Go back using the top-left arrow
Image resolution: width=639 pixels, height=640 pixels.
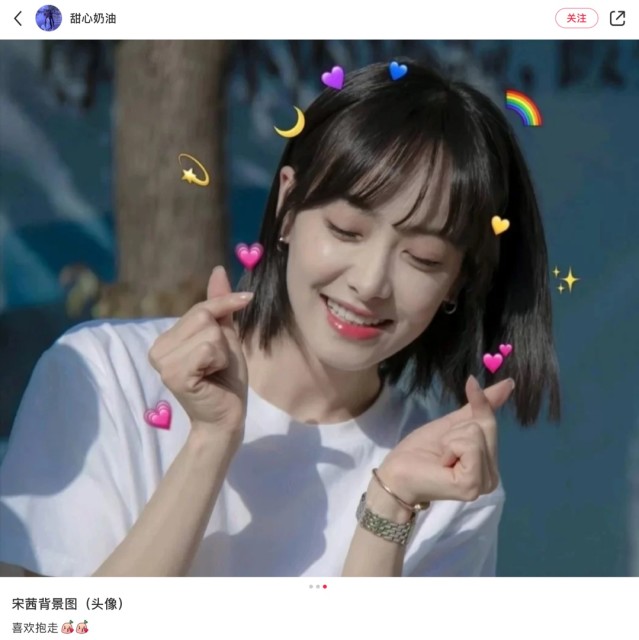(x=17, y=18)
